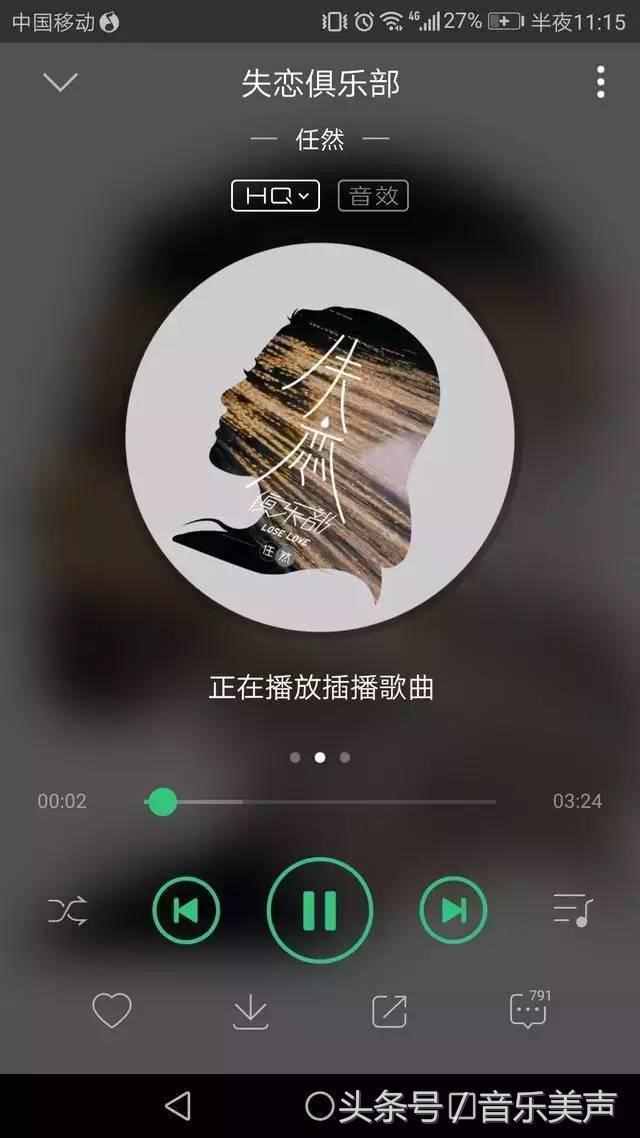
Task: Collapse the player with the down chevron
Action: pyautogui.click(x=61, y=83)
